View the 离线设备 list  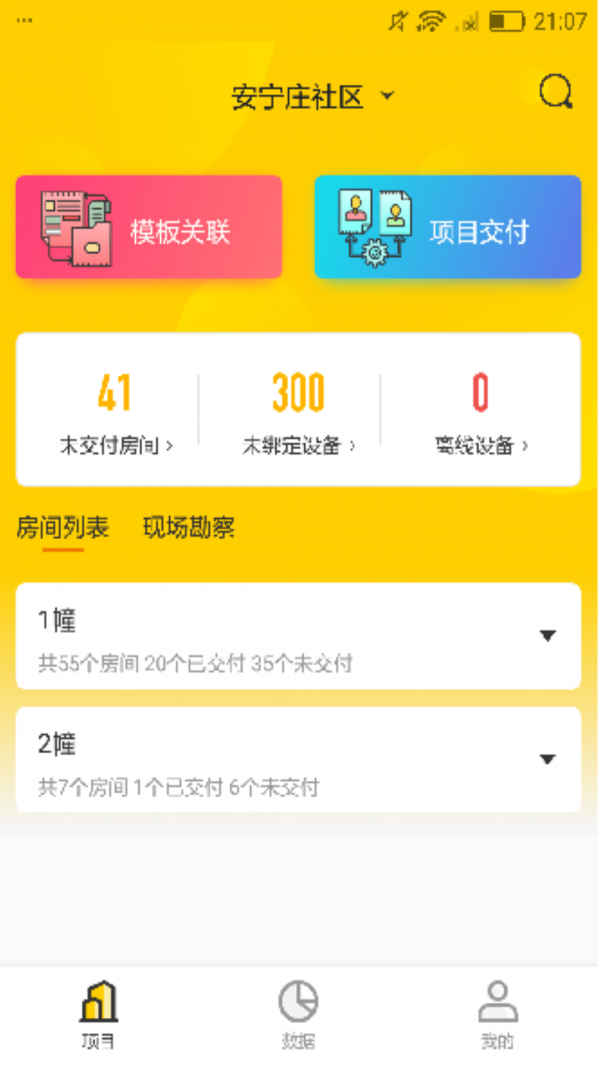[x=481, y=410]
